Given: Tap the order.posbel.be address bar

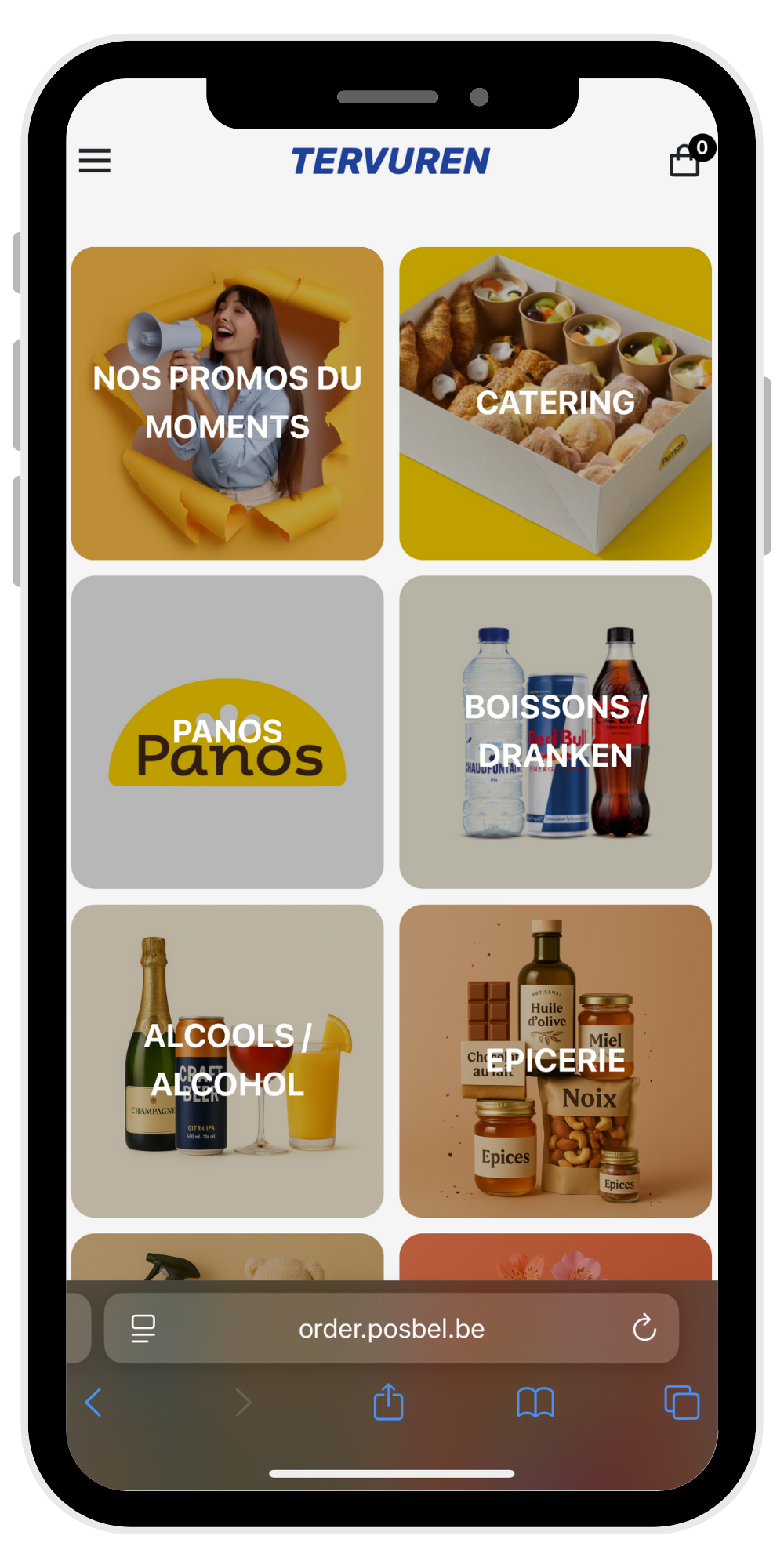Looking at the screenshot, I should click(391, 1329).
